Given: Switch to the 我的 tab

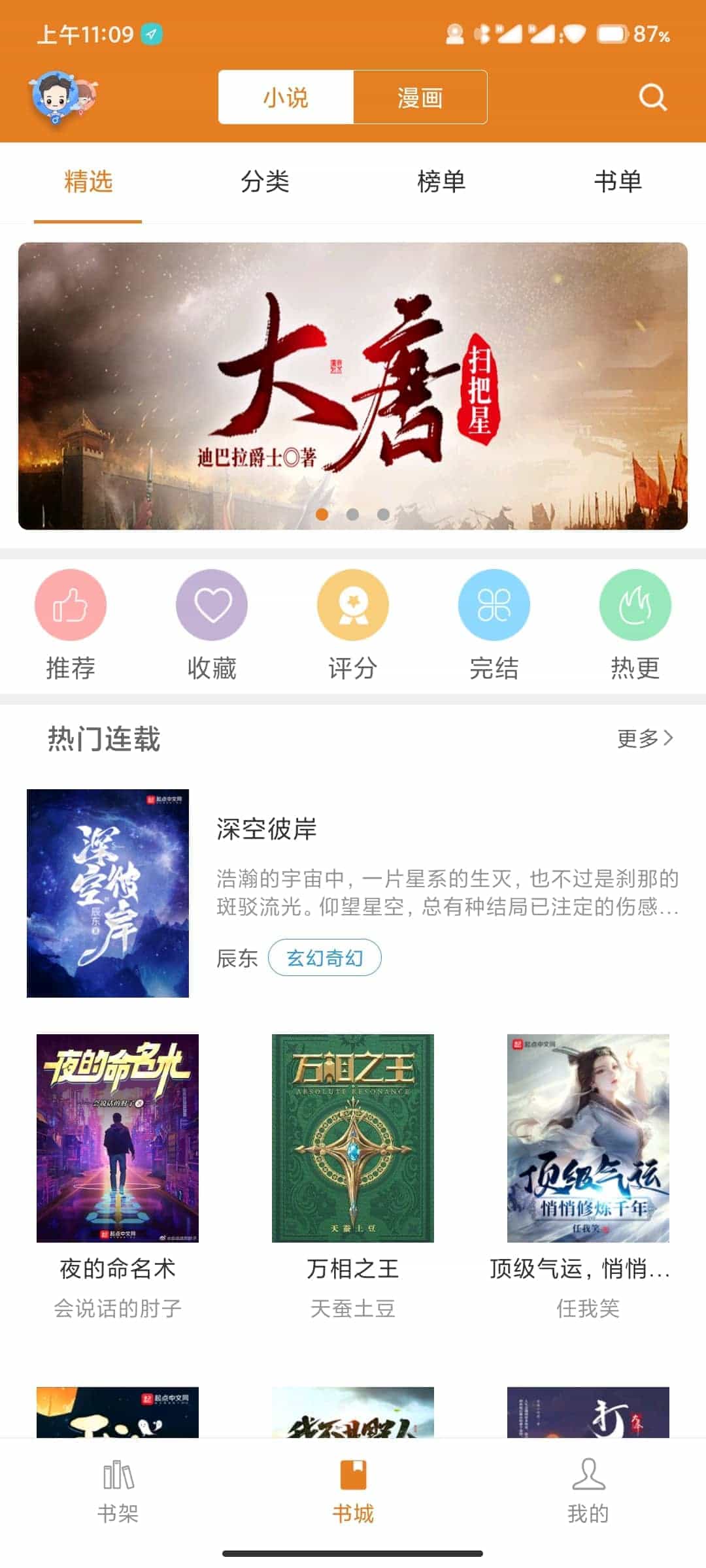Looking at the screenshot, I should click(588, 1491).
